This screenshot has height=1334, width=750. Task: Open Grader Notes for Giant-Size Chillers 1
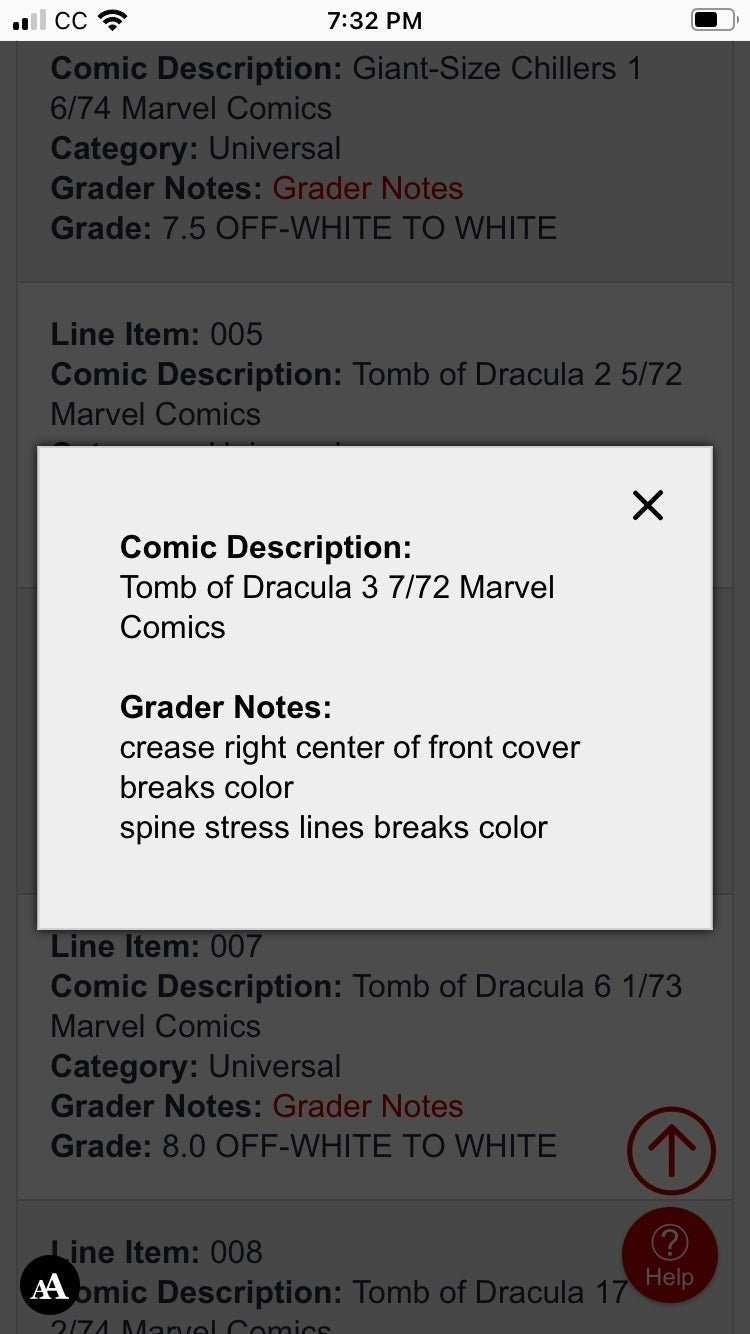point(367,188)
